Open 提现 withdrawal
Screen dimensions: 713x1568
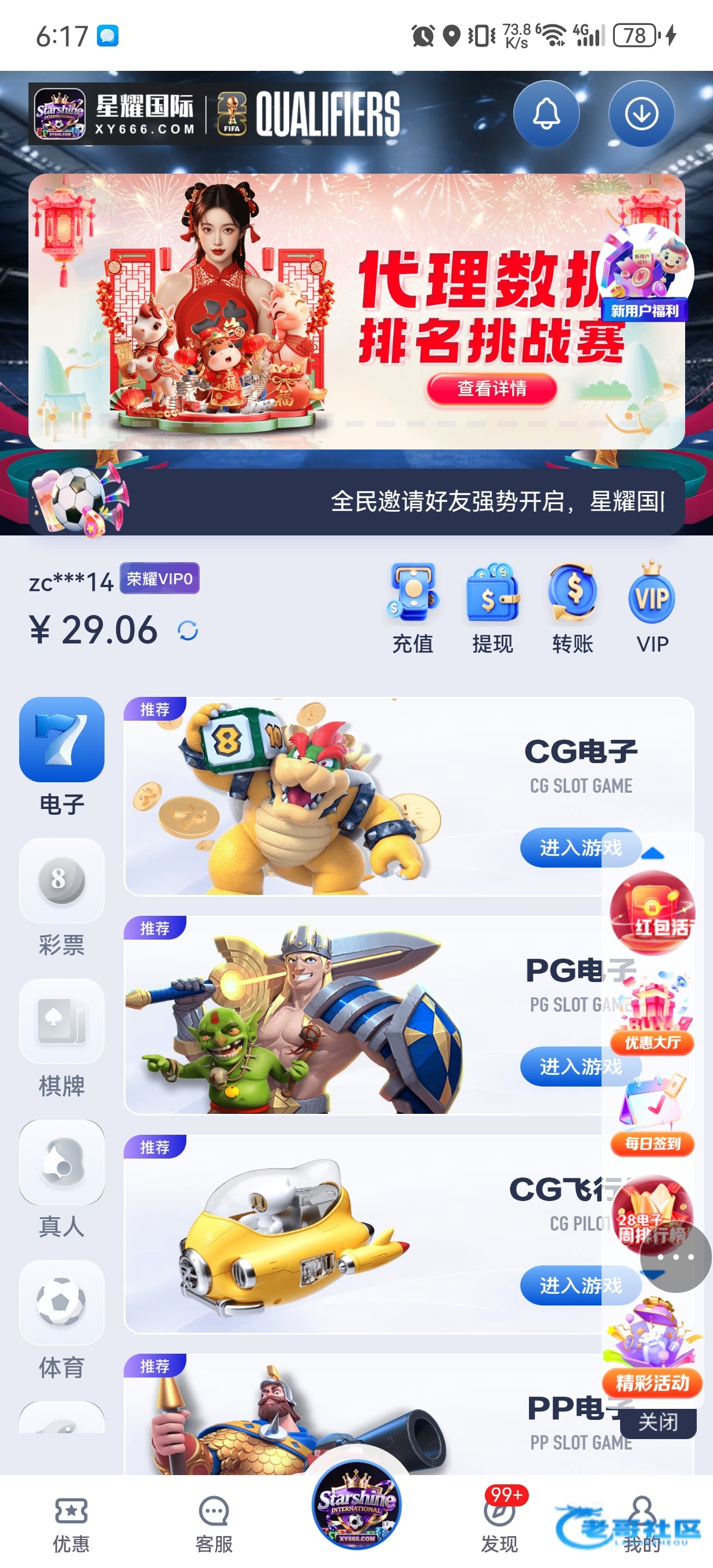[x=492, y=607]
